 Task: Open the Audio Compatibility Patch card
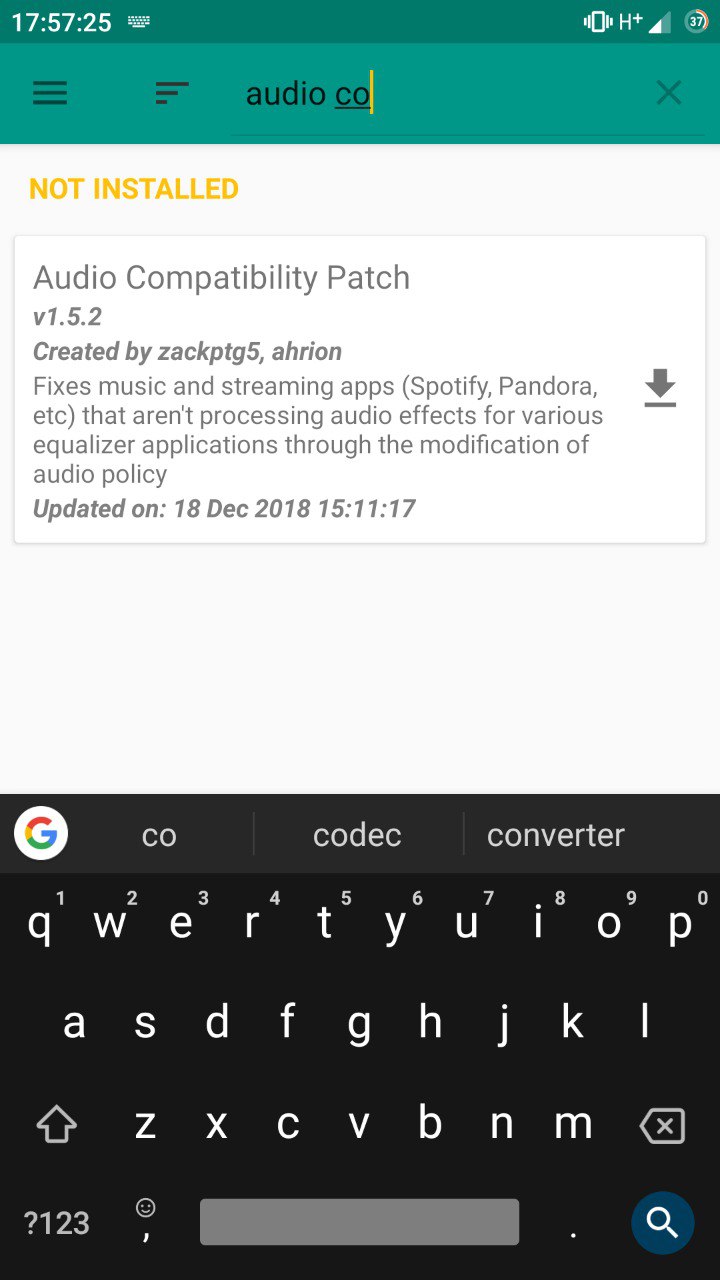click(360, 390)
